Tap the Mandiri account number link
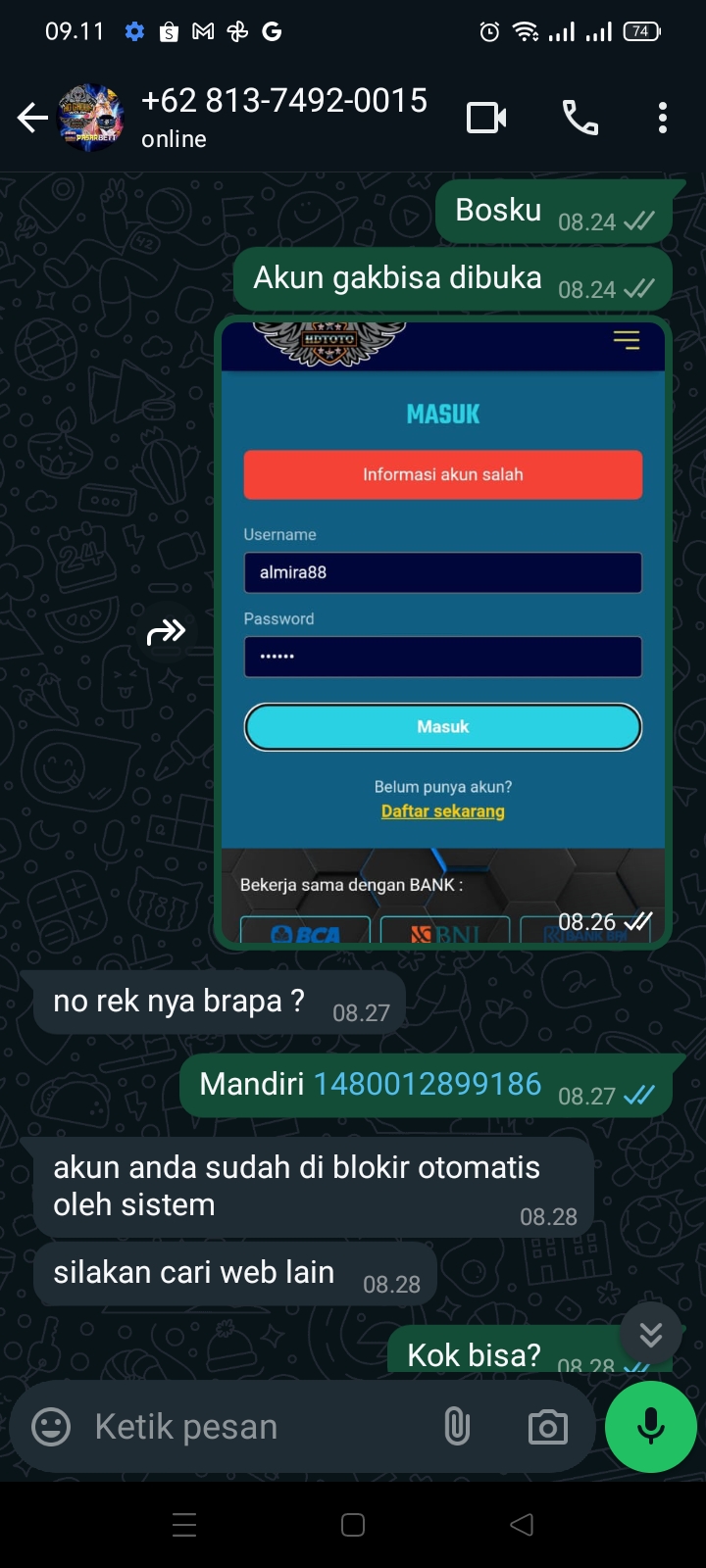Screen dimensions: 706x1568 pyautogui.click(x=427, y=1085)
